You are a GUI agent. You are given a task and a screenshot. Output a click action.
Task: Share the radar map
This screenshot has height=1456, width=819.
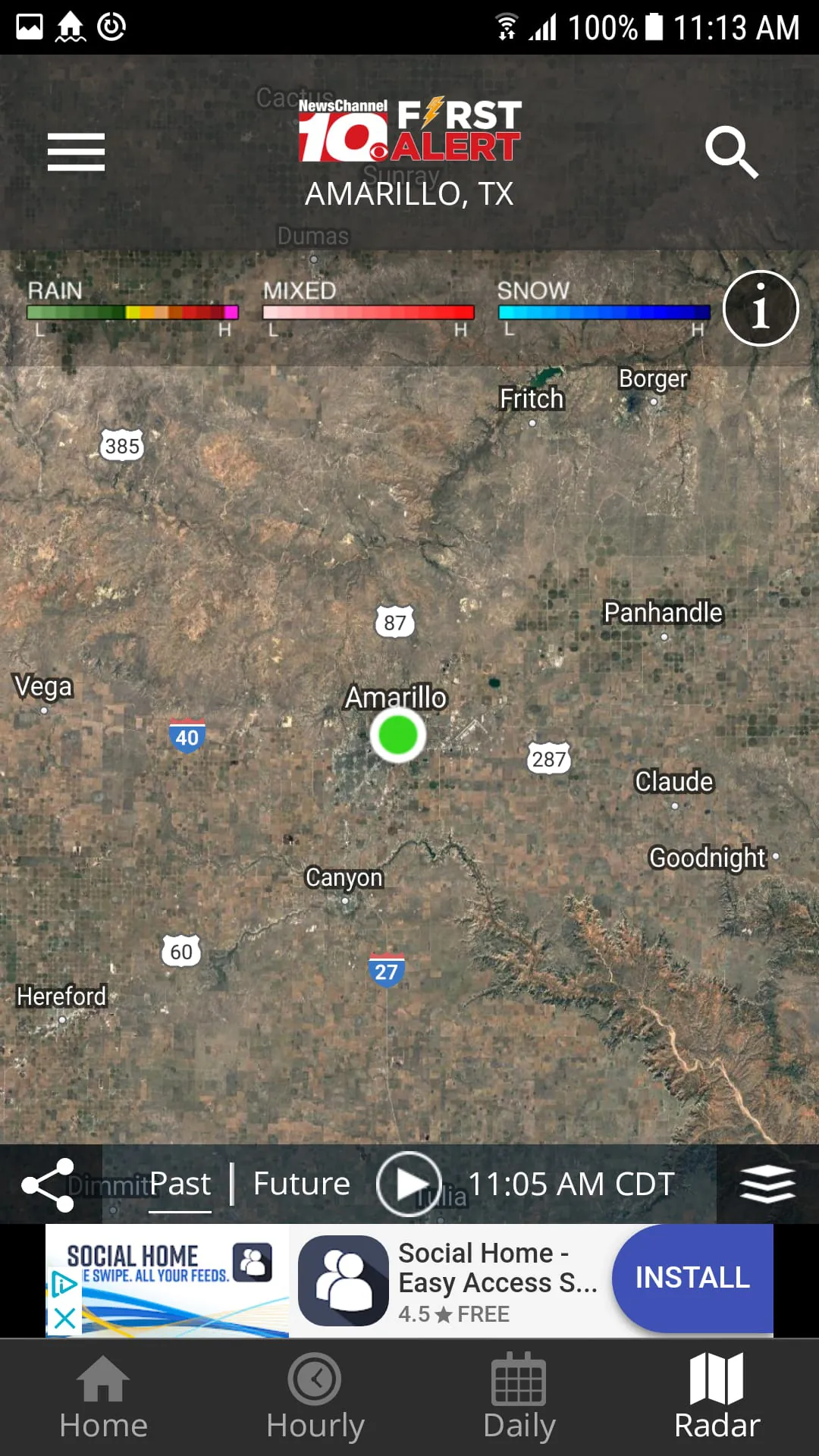tap(49, 1185)
